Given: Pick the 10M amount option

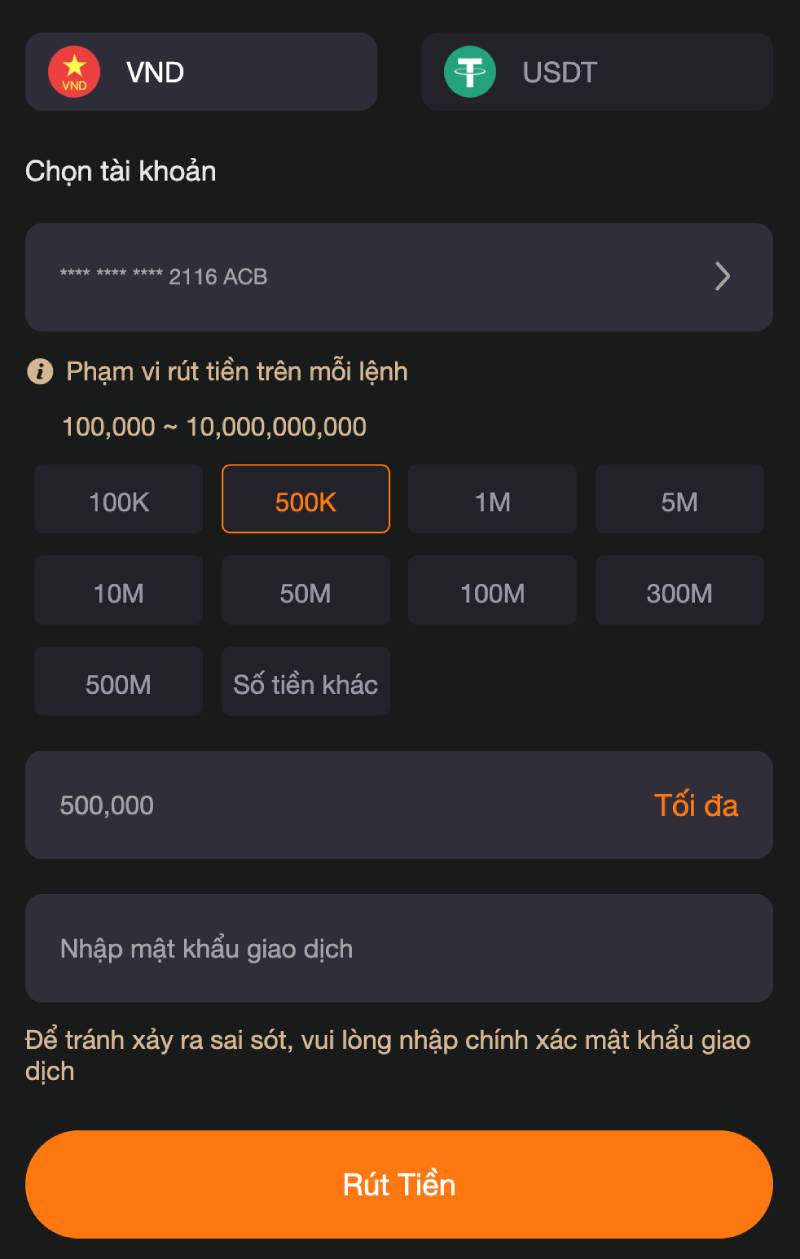Looking at the screenshot, I should click(x=118, y=590).
